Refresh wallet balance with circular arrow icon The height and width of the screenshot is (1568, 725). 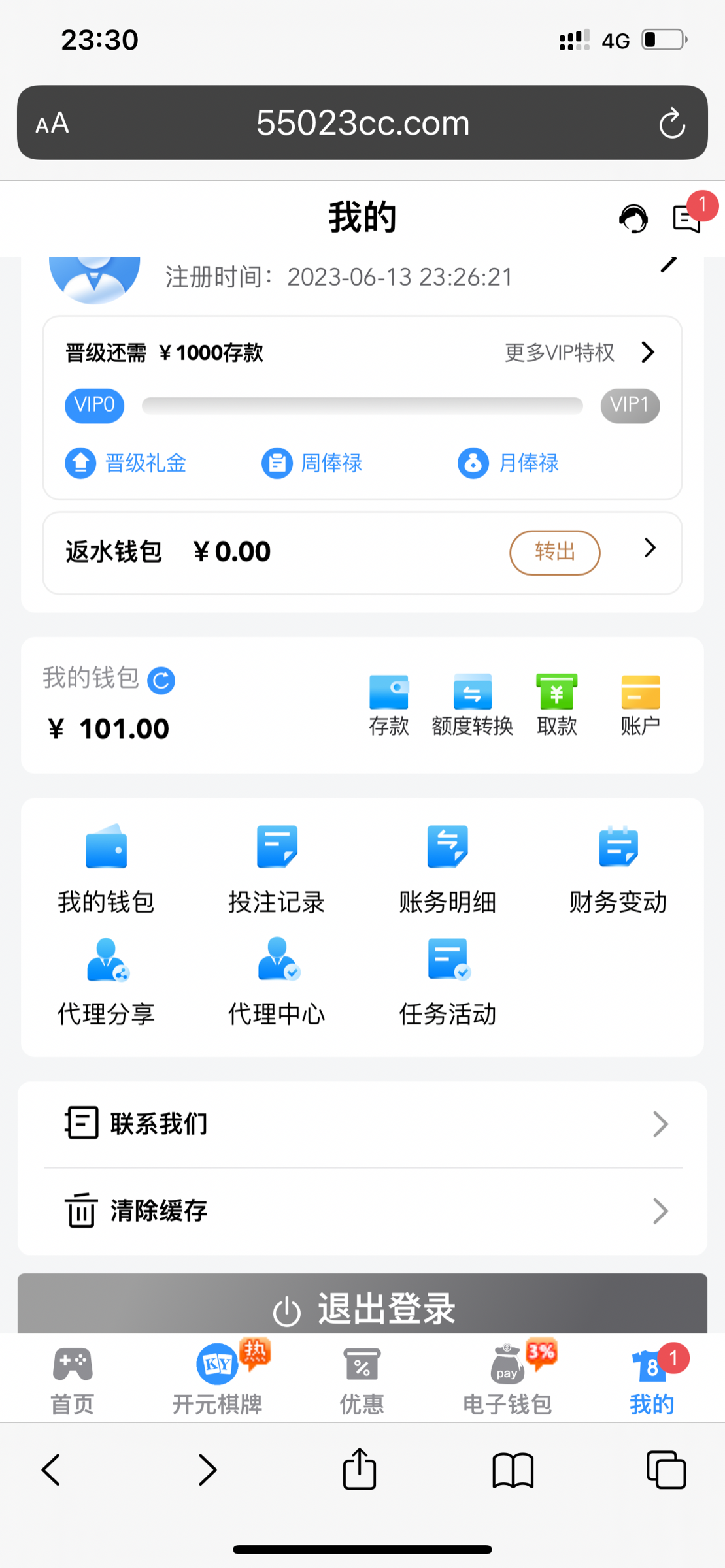tap(161, 679)
